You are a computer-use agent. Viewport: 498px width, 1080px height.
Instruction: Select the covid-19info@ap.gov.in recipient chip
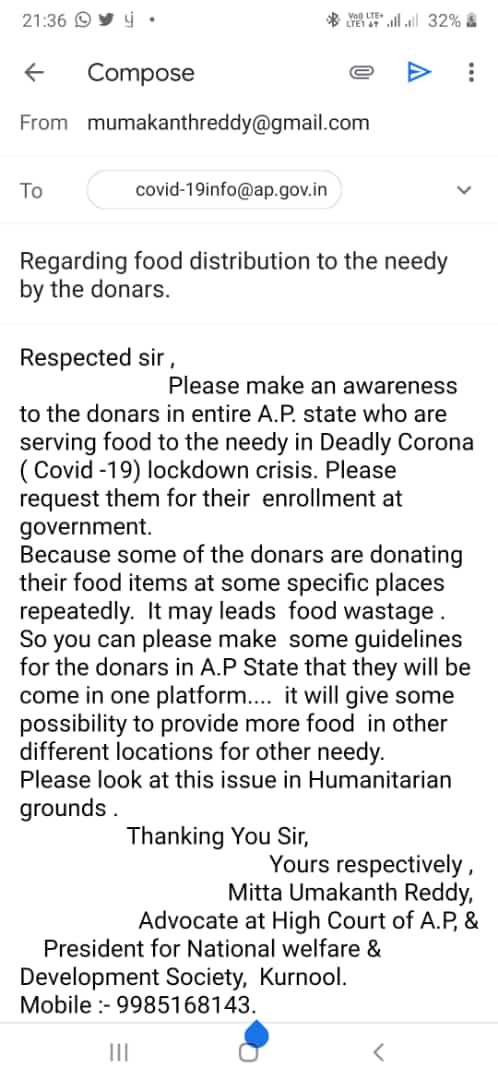click(x=214, y=190)
